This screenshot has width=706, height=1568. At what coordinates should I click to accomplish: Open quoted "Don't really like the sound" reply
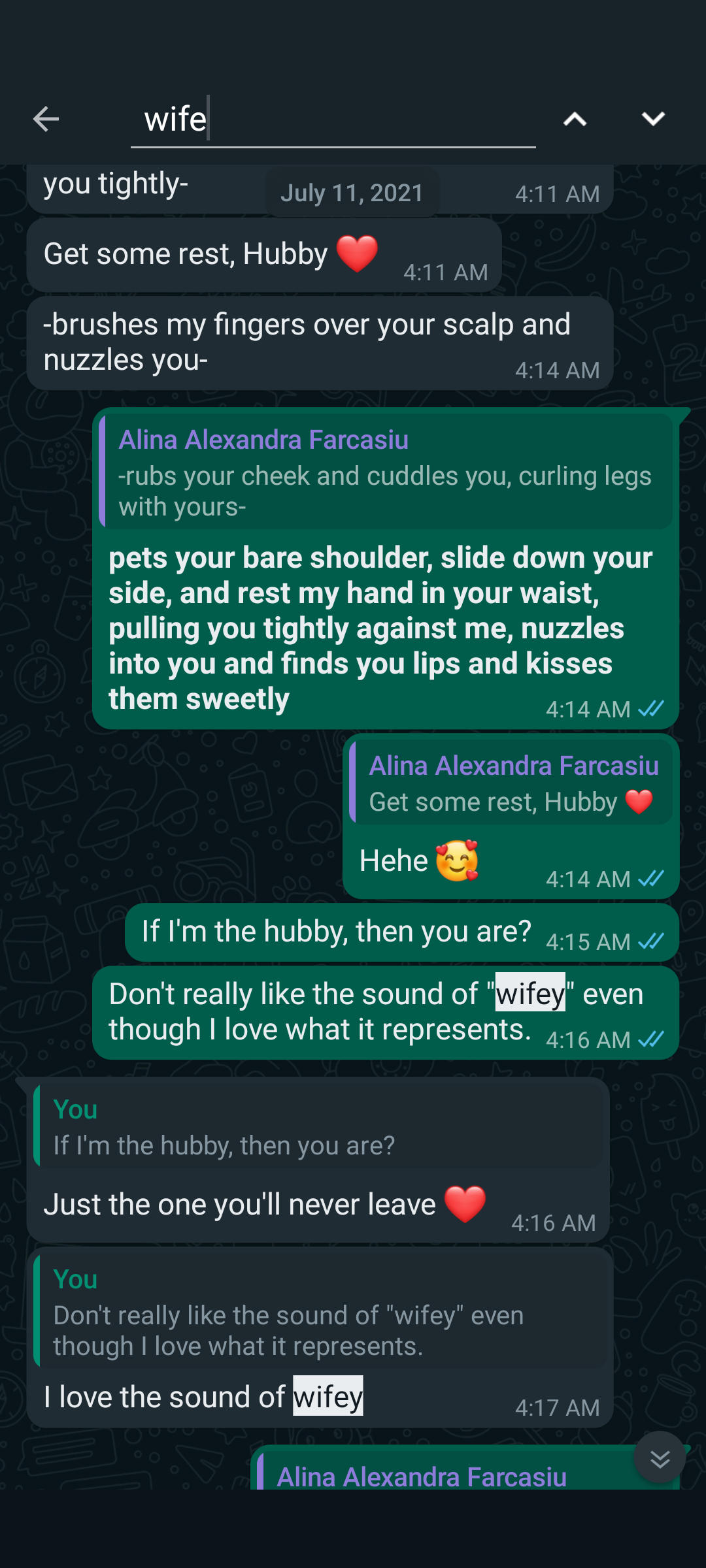[320, 1313]
